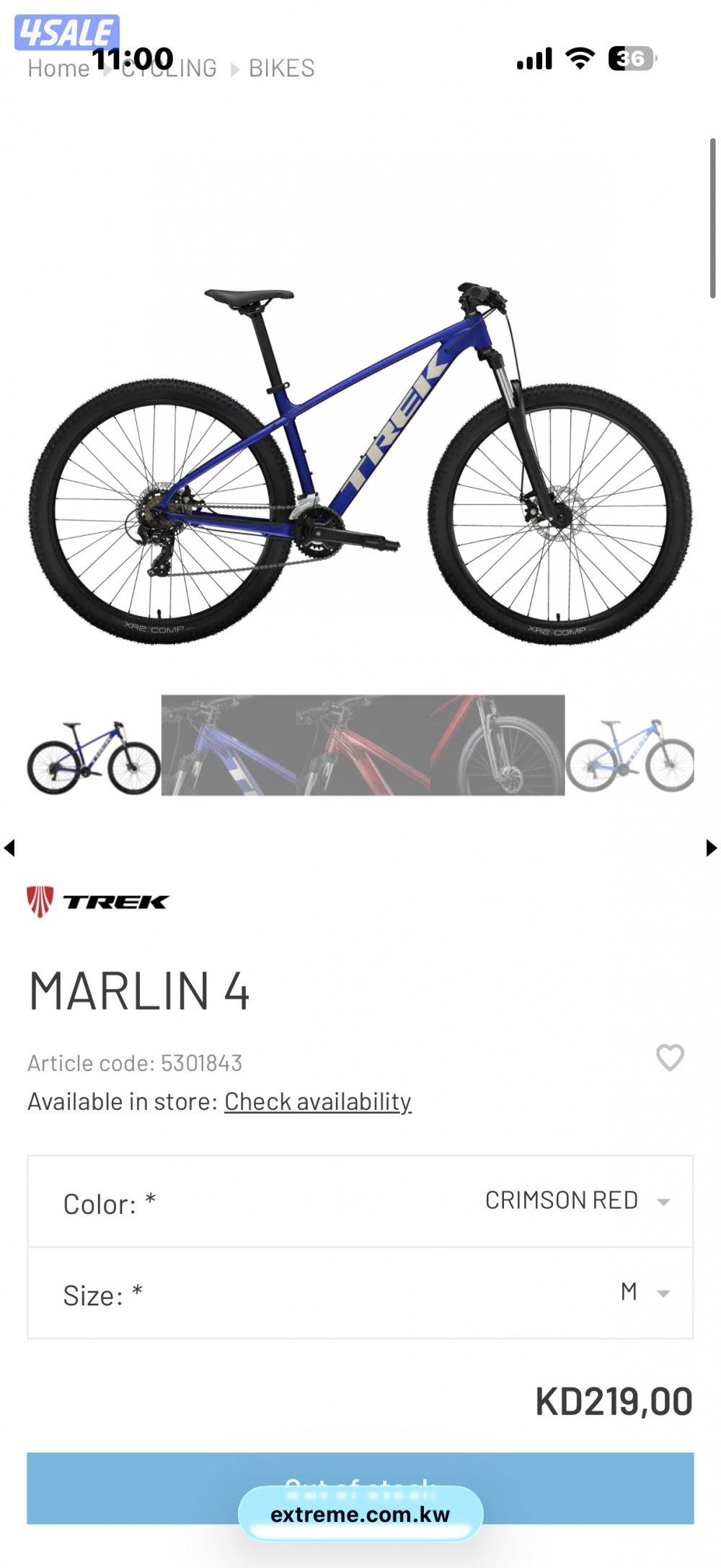Open the main Marlin 4 product image
The width and height of the screenshot is (721, 1568).
point(360,462)
